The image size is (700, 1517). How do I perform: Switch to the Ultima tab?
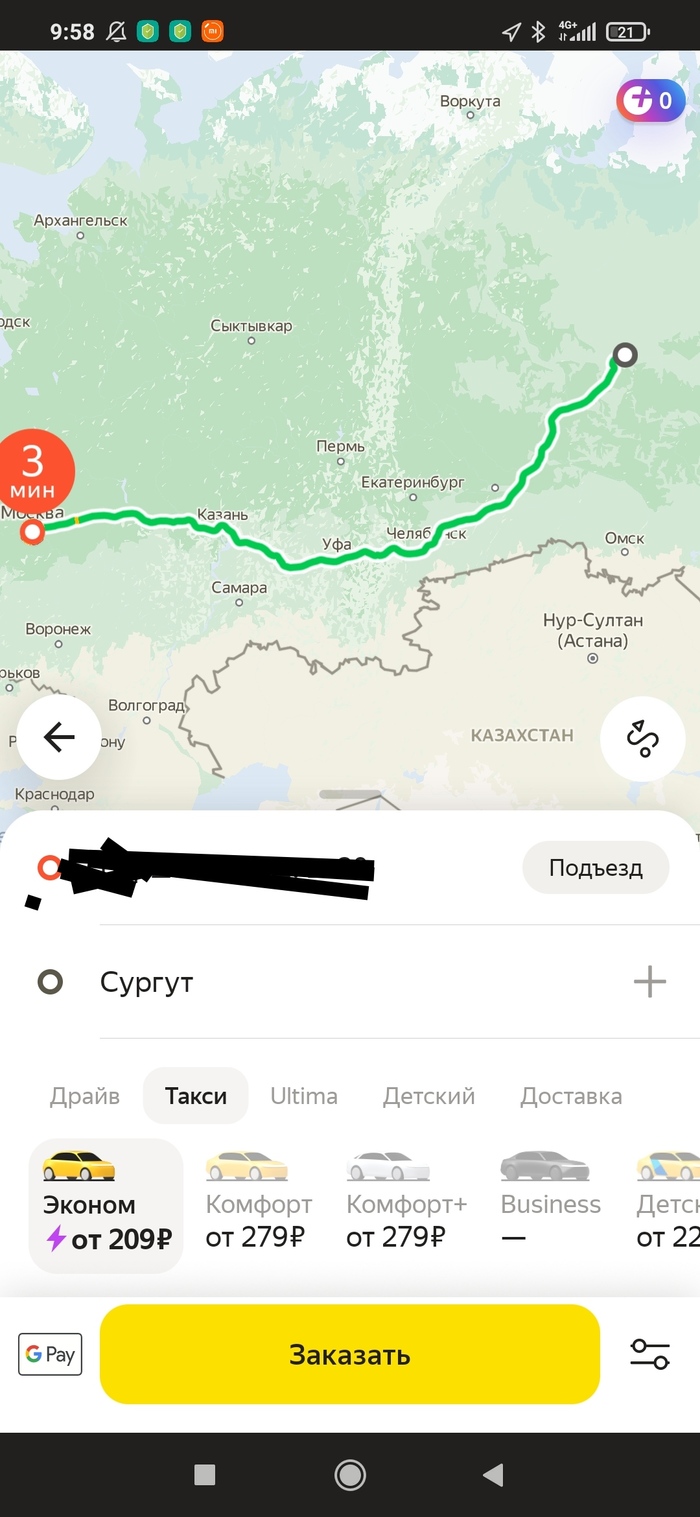click(x=304, y=1096)
